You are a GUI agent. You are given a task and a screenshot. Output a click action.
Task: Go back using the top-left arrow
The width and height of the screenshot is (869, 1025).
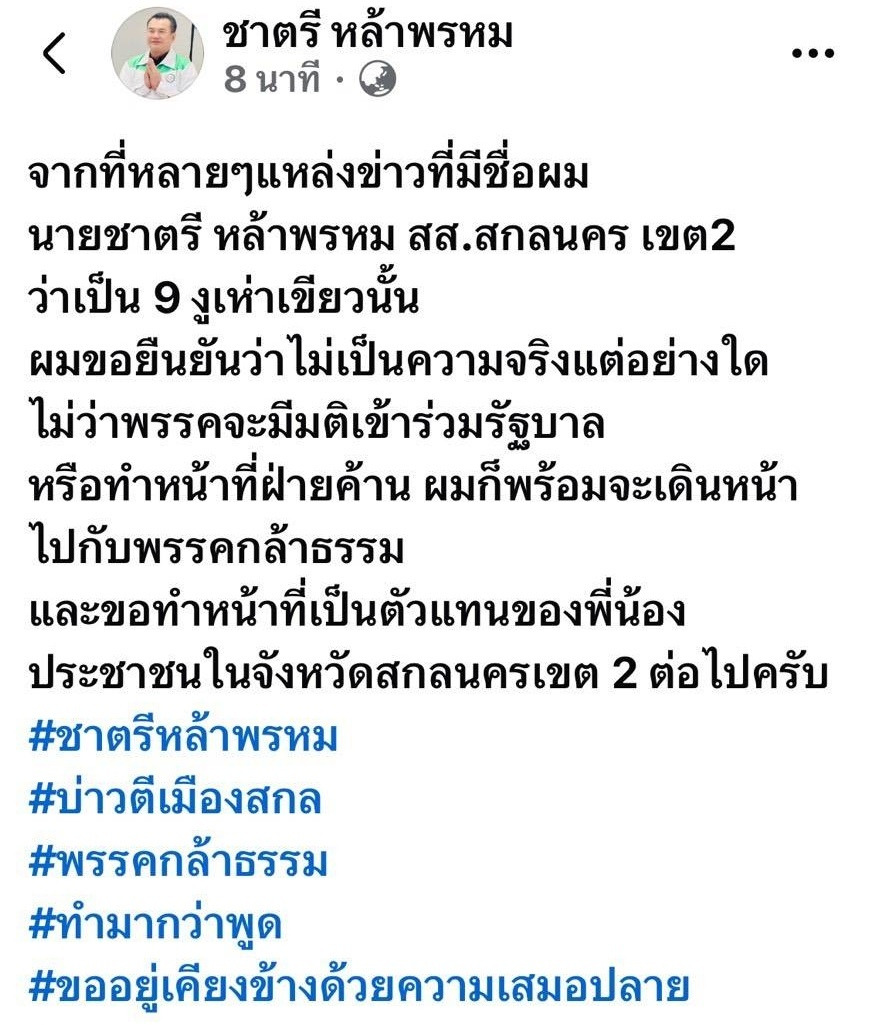(55, 54)
